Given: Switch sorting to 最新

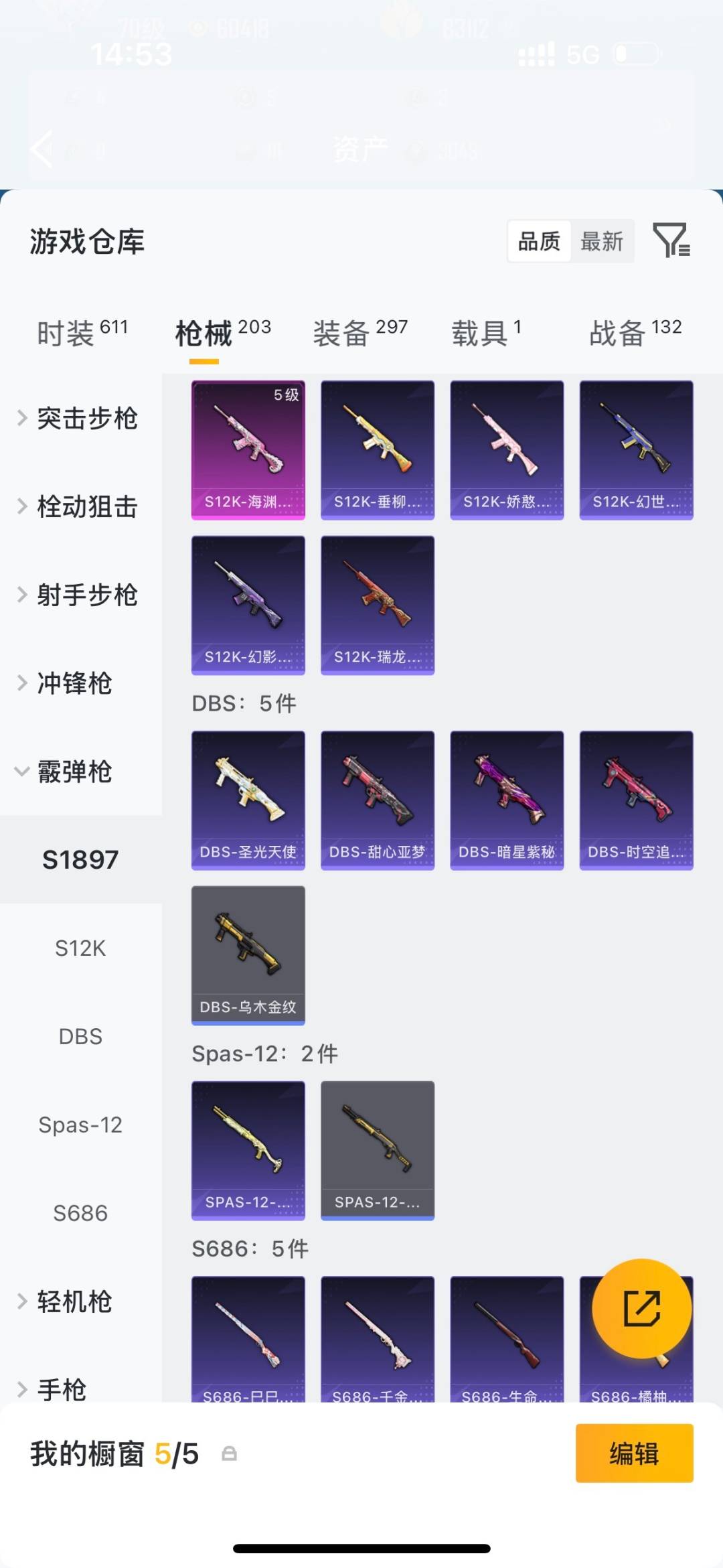Looking at the screenshot, I should (x=602, y=242).
